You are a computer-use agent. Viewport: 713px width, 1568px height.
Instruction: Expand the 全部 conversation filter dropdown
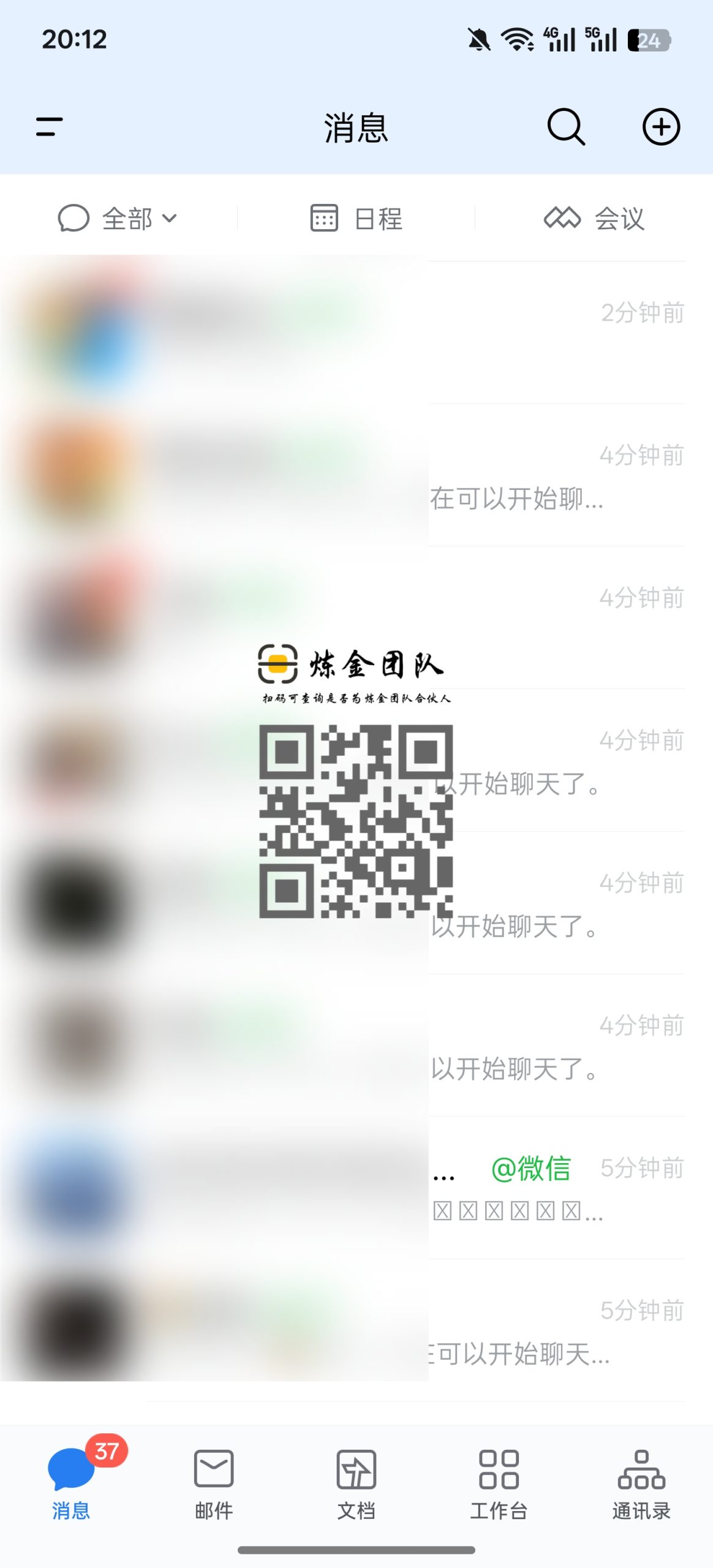tap(129, 218)
